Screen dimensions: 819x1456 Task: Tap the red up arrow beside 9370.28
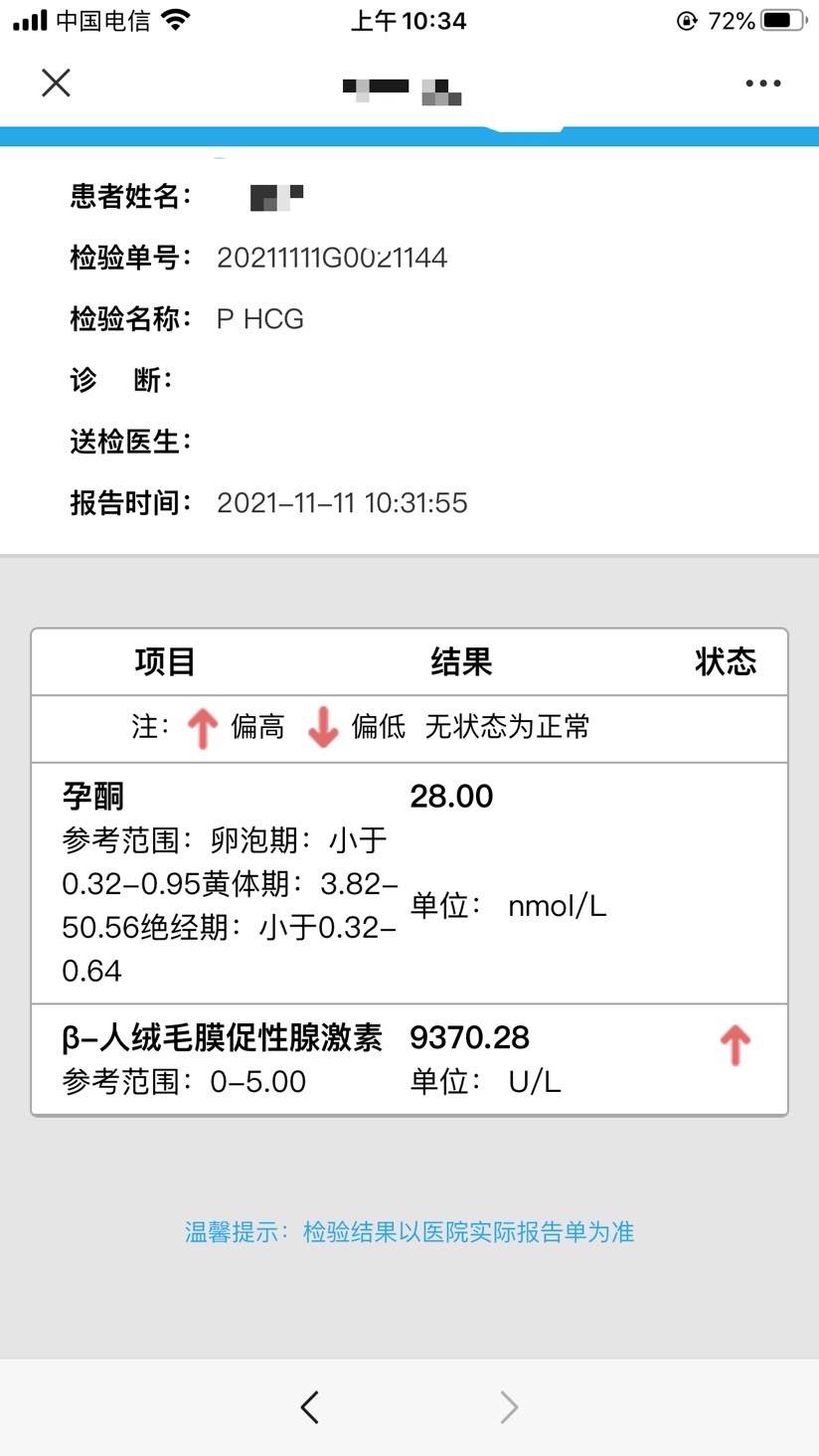pyautogui.click(x=734, y=1044)
